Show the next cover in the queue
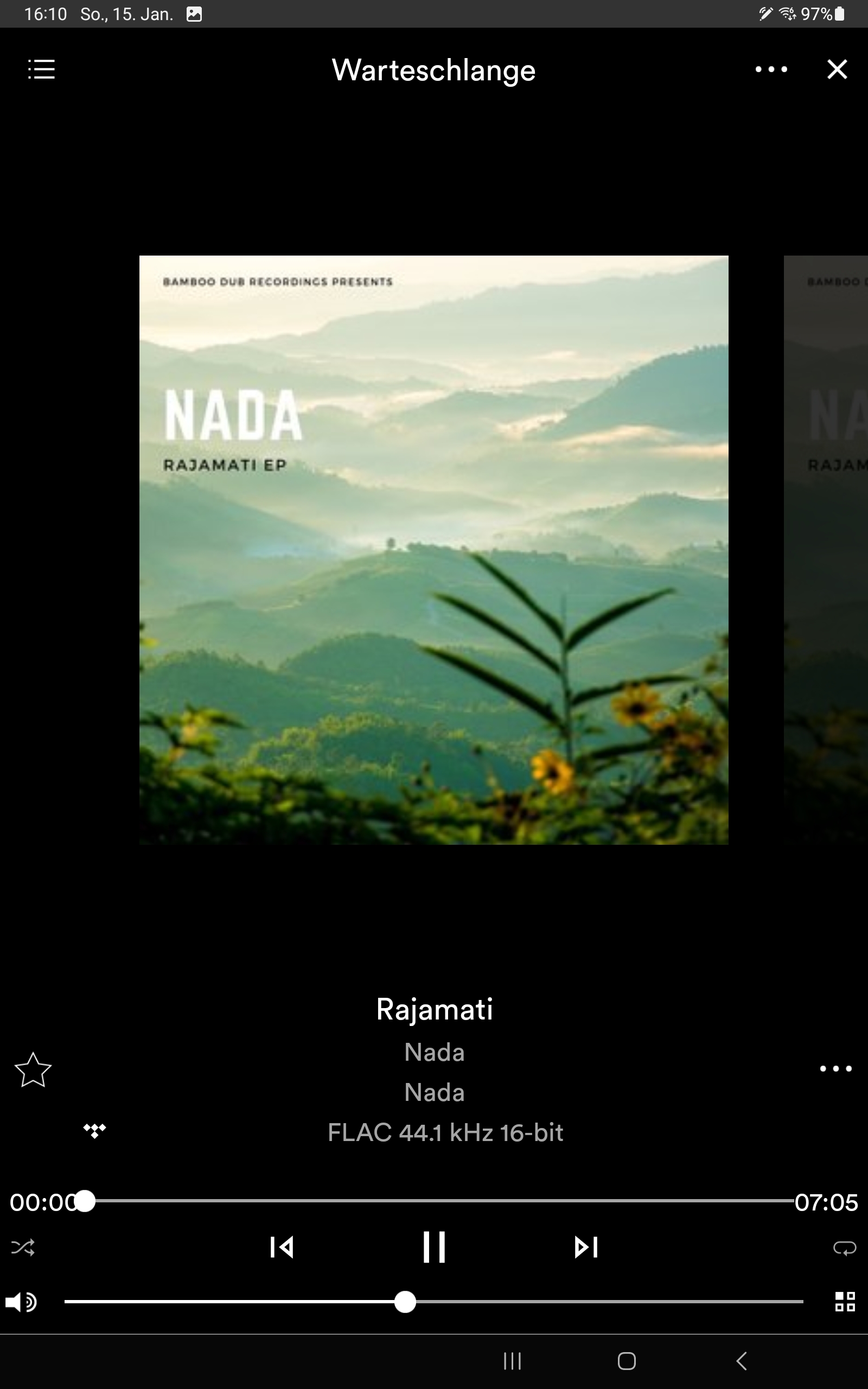This screenshot has height=1389, width=868. point(827,549)
